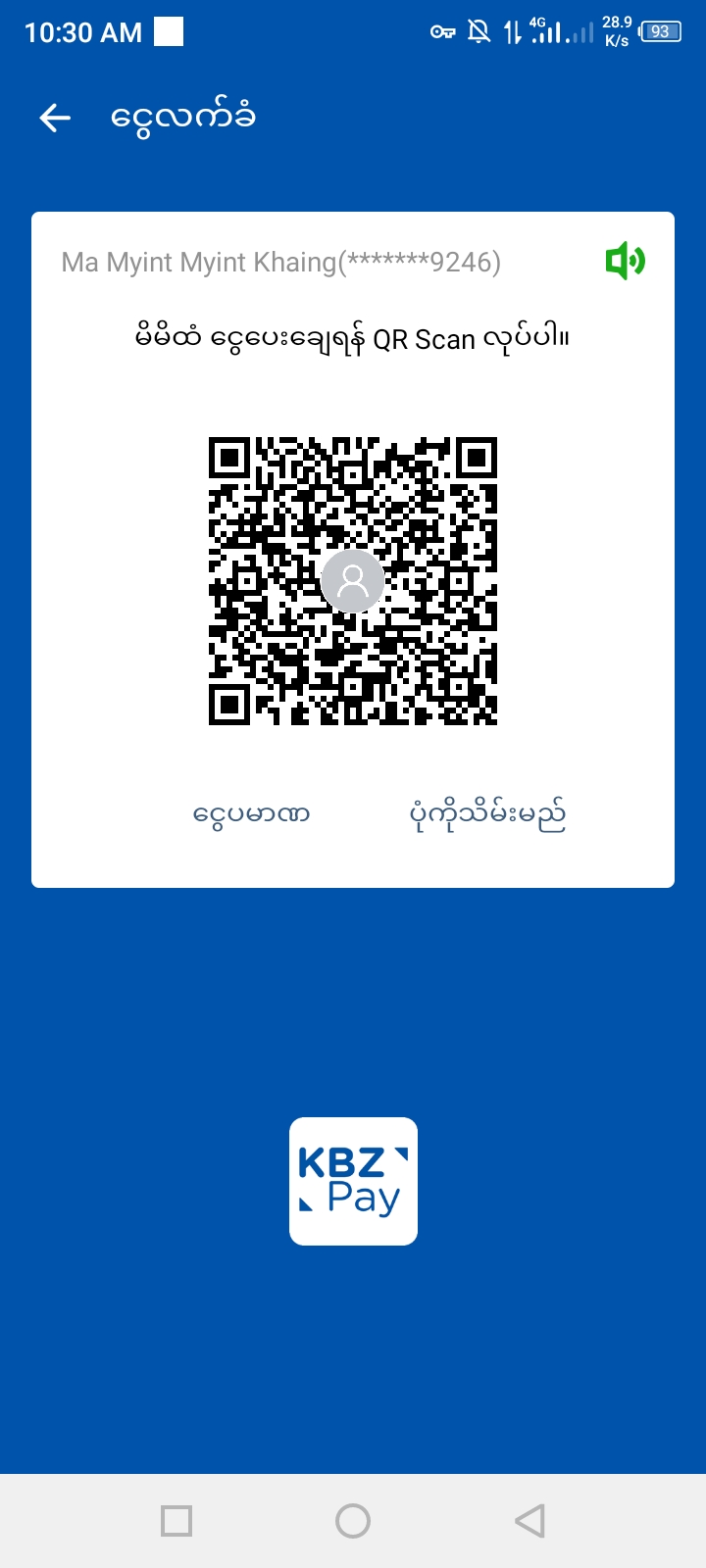Tap ငွေပမာဏ to set amount
Image resolution: width=706 pixels, height=1568 pixels.
(x=252, y=813)
